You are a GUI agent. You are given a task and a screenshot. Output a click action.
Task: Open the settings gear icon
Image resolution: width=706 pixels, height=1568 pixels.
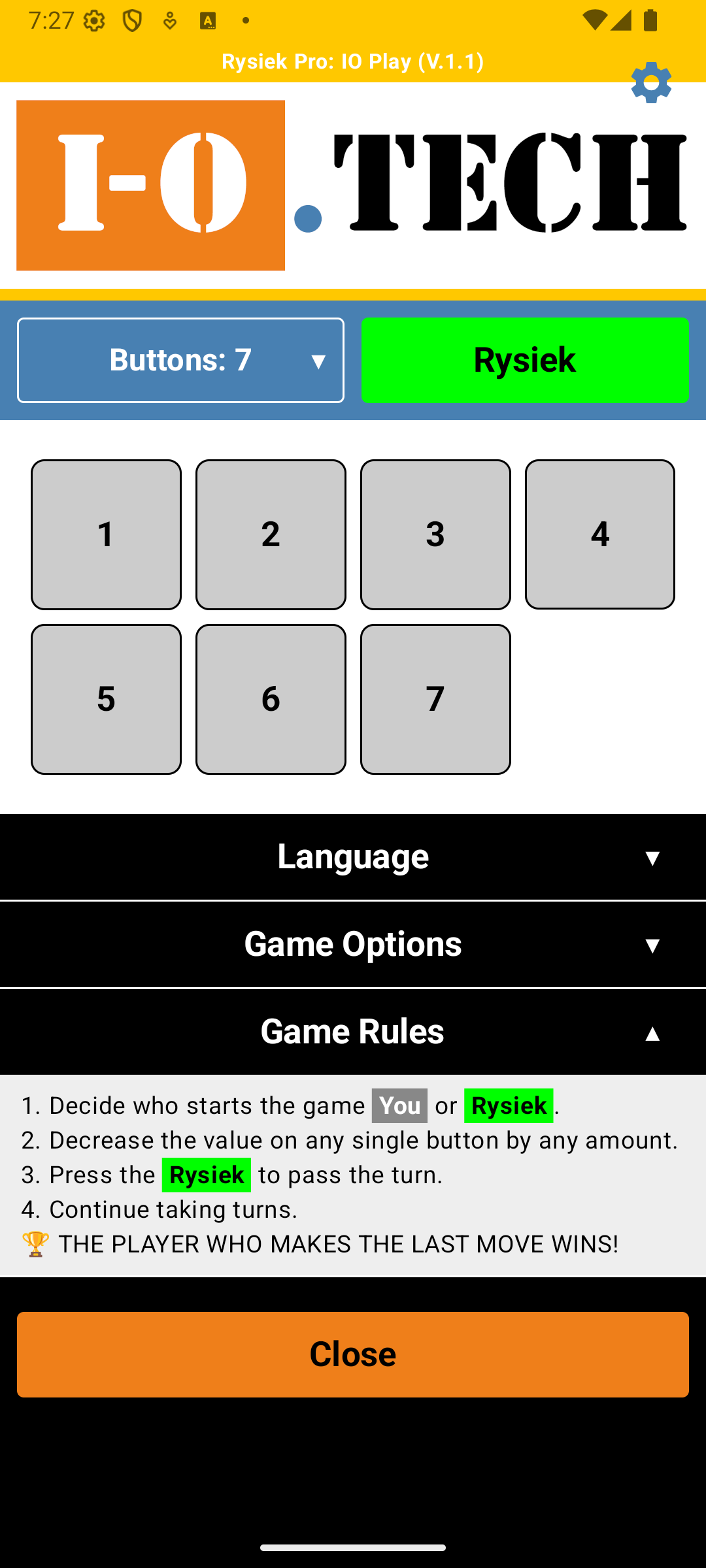pyautogui.click(x=651, y=83)
